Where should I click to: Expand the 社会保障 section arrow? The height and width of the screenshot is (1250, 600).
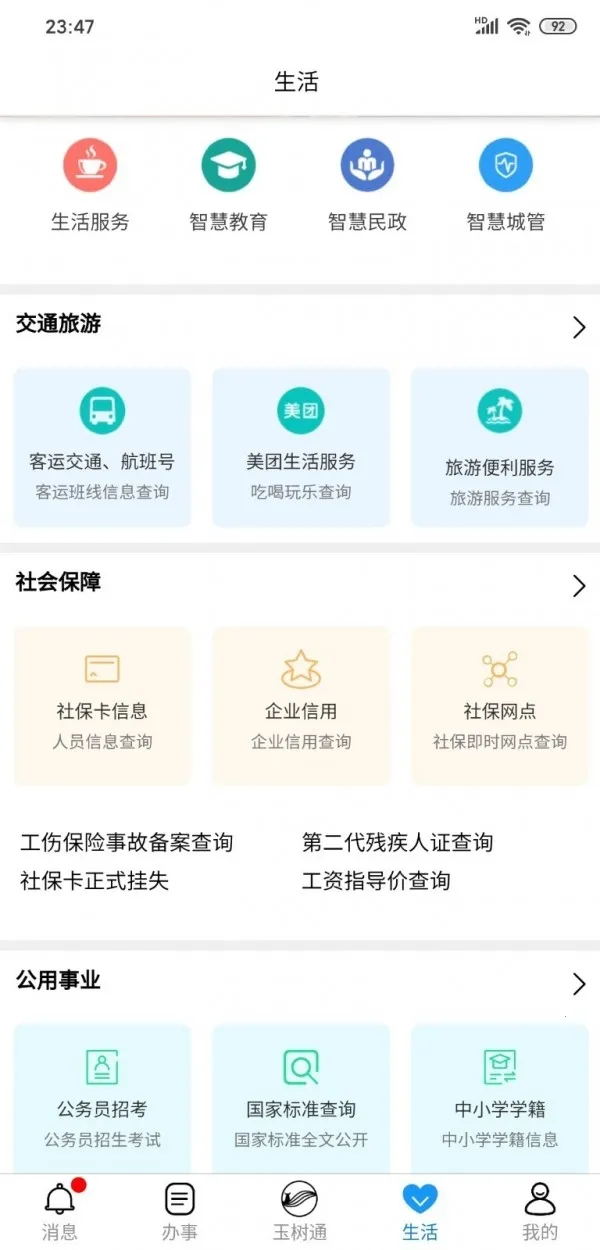coord(578,586)
